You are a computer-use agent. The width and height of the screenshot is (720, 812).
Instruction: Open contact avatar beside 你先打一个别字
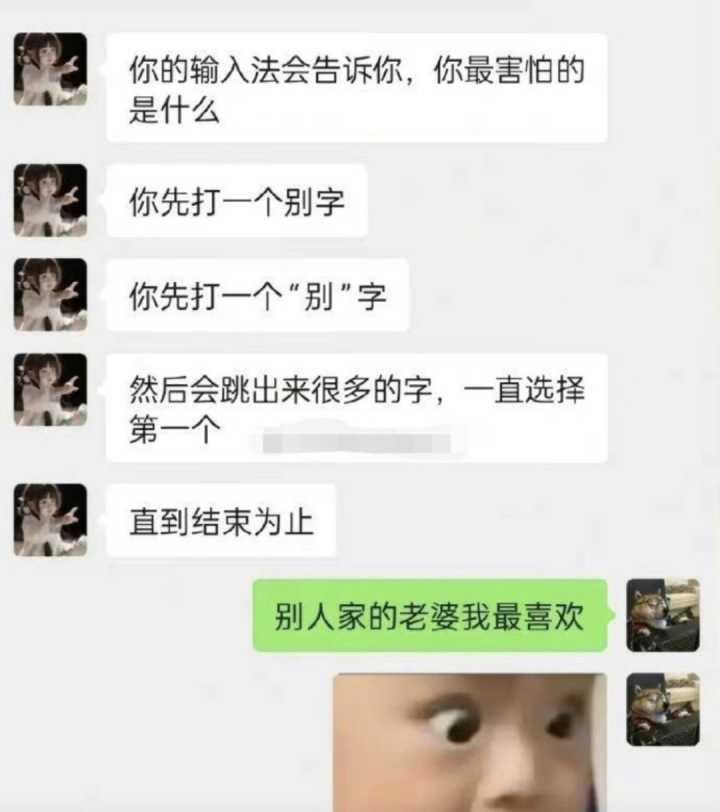click(50, 201)
